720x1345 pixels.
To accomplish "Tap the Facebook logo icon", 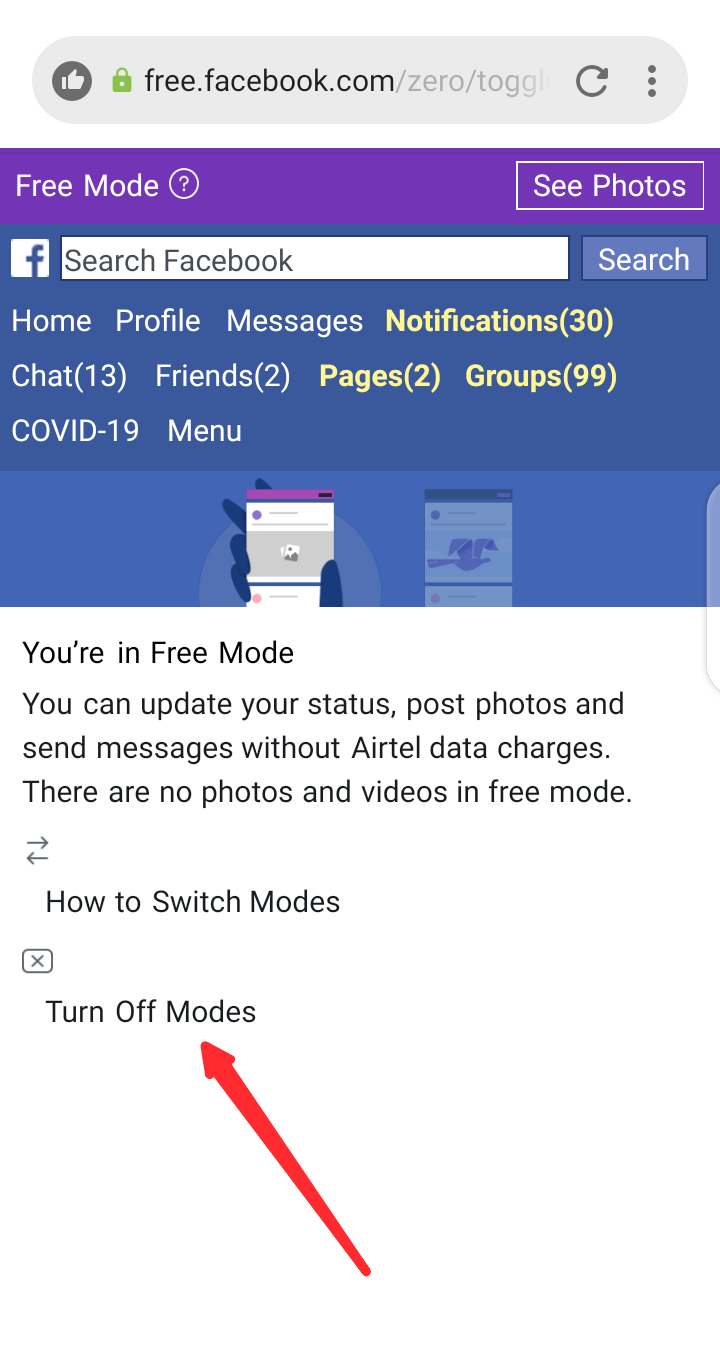I will [30, 259].
